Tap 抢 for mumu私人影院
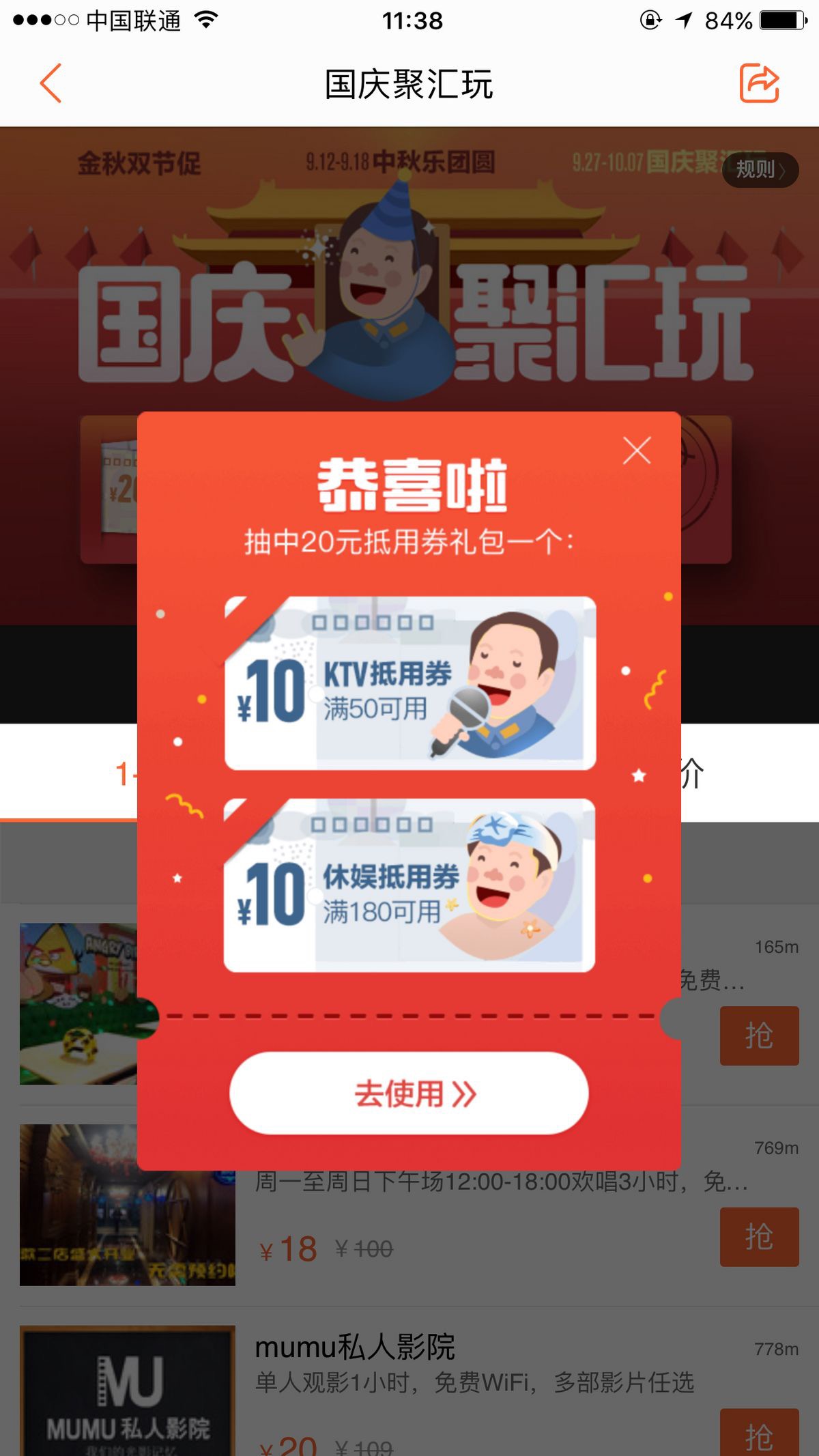 tap(759, 1432)
